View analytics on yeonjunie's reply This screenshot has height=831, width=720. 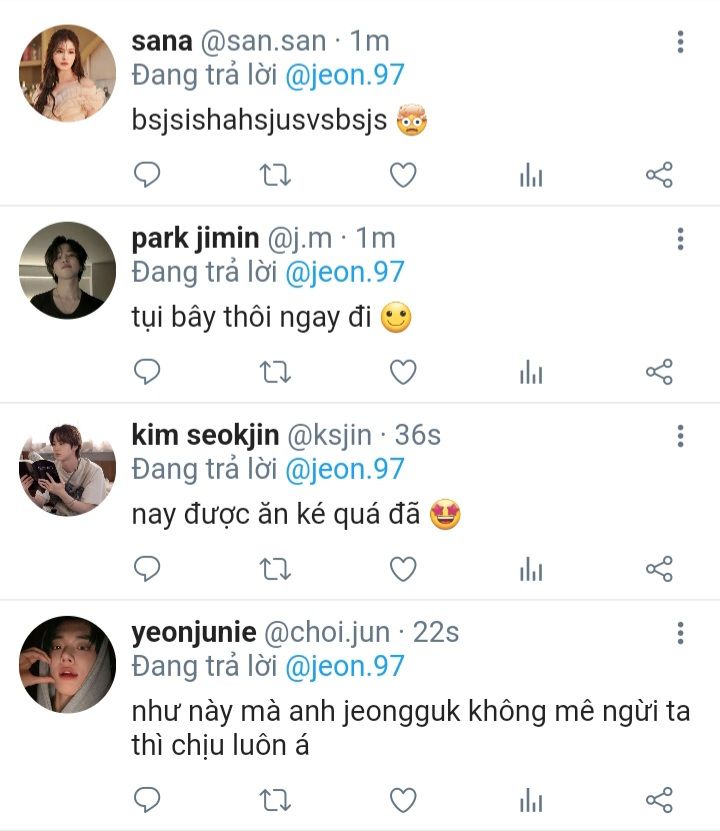pyautogui.click(x=531, y=800)
